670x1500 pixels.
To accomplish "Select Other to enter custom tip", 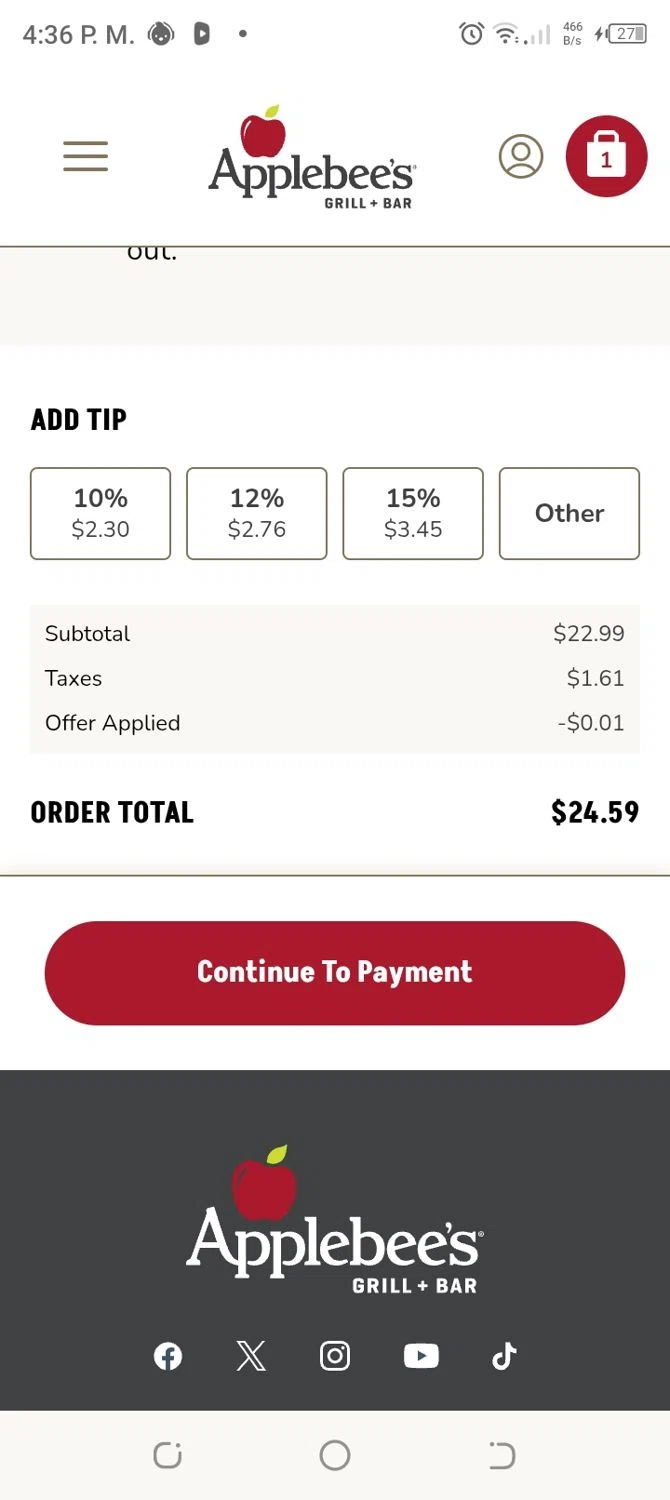I will click(569, 513).
